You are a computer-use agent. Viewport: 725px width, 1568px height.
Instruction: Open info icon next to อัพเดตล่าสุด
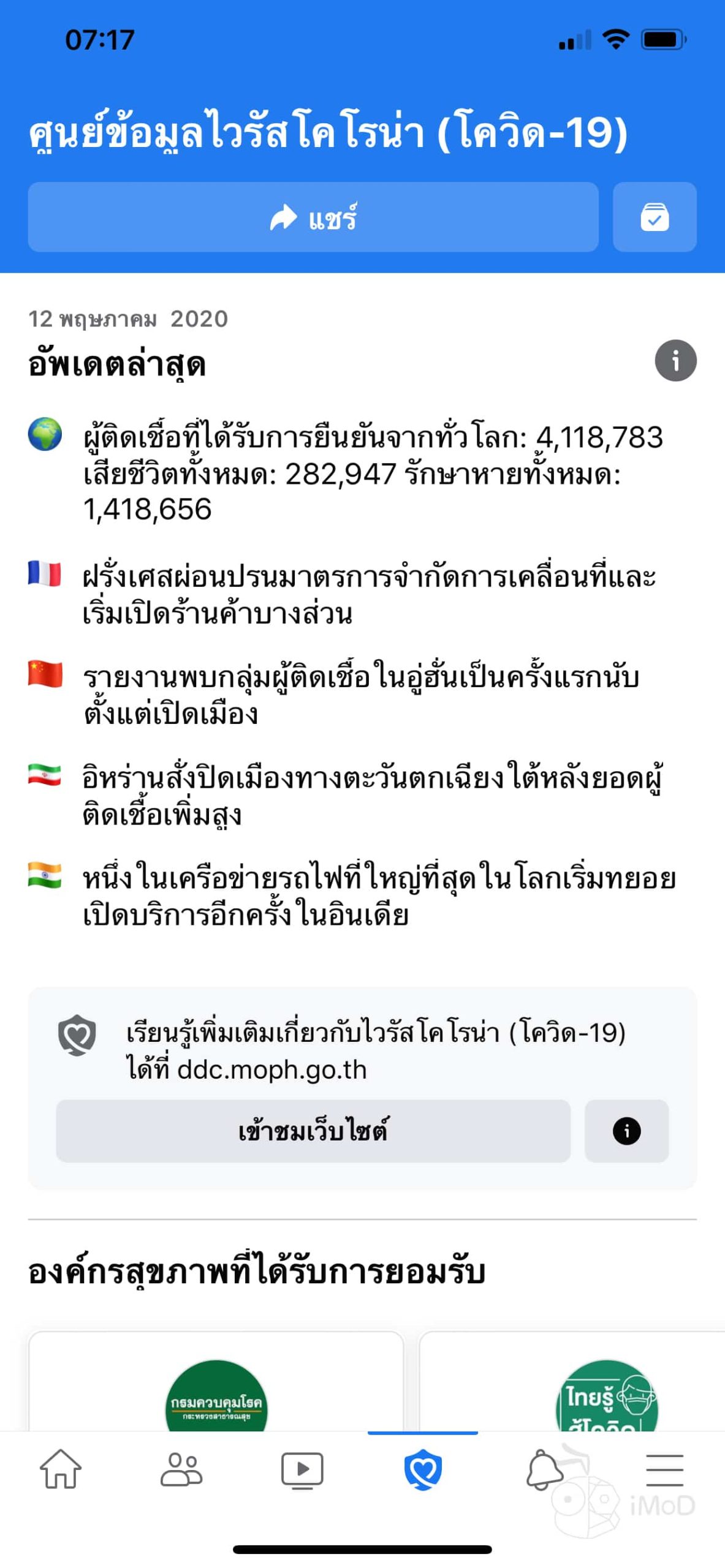click(x=675, y=361)
